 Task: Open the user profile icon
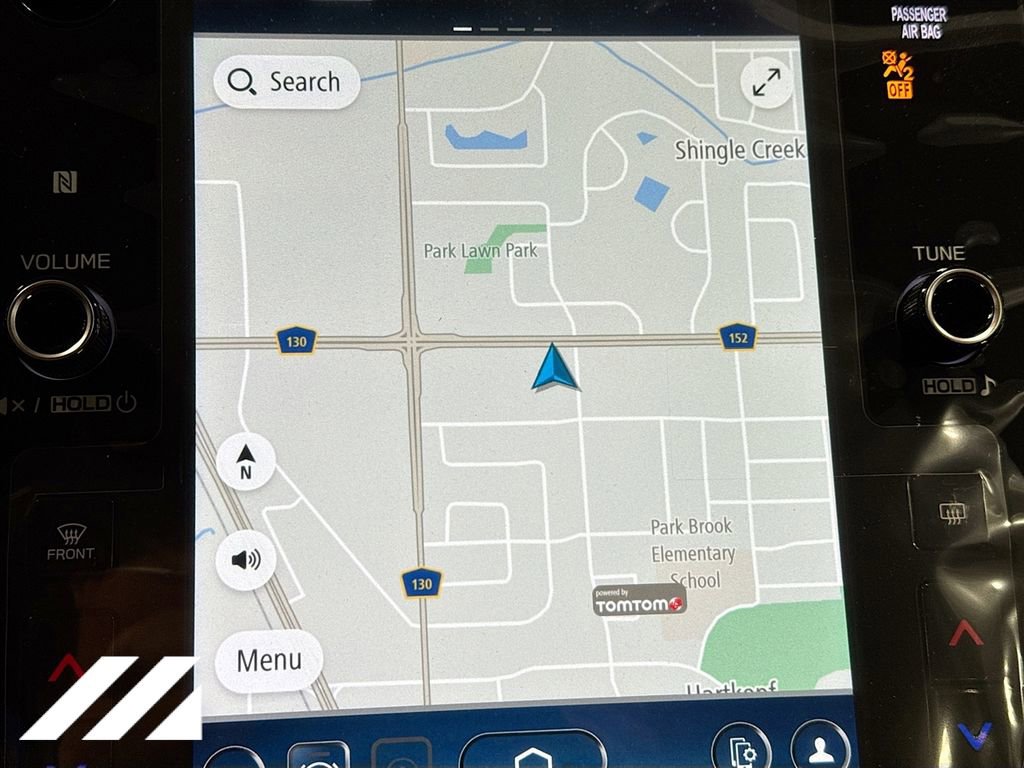(820, 748)
